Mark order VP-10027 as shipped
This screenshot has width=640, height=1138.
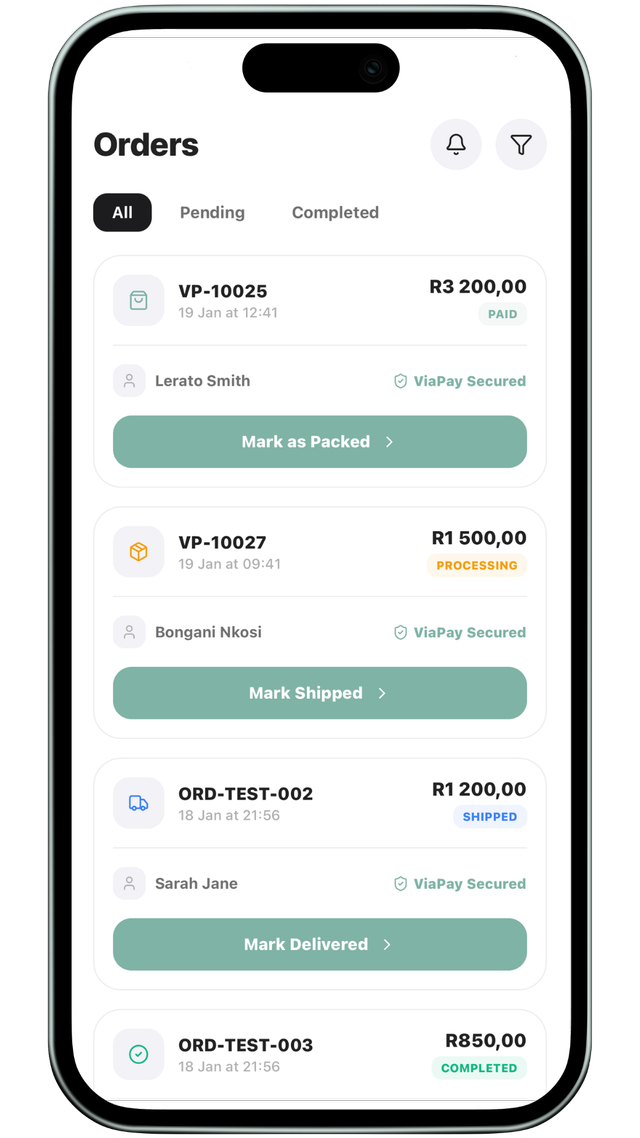319,693
